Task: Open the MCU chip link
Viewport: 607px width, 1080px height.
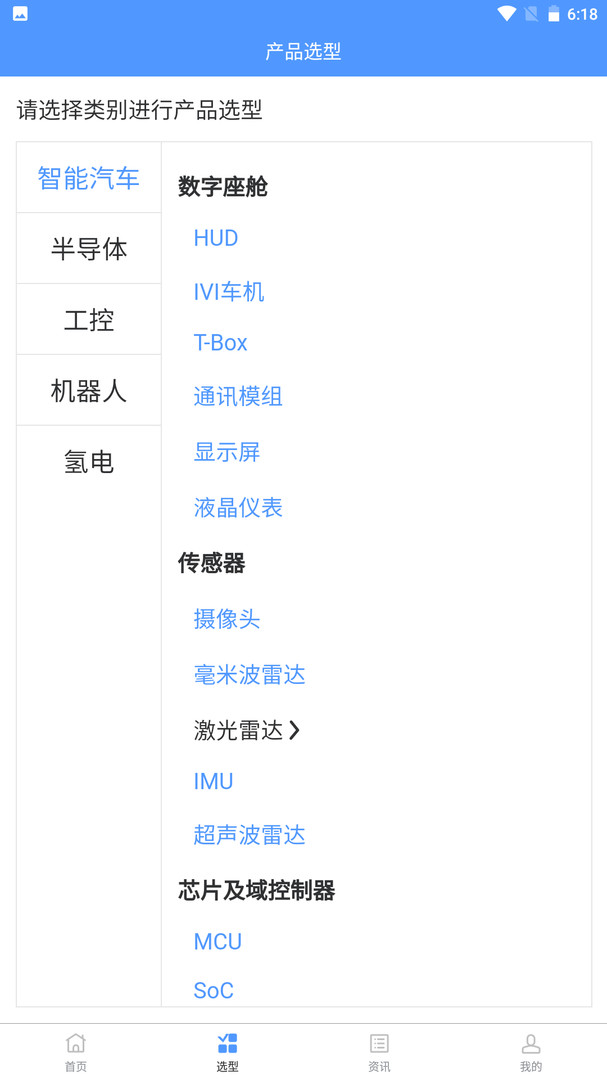Action: (218, 942)
